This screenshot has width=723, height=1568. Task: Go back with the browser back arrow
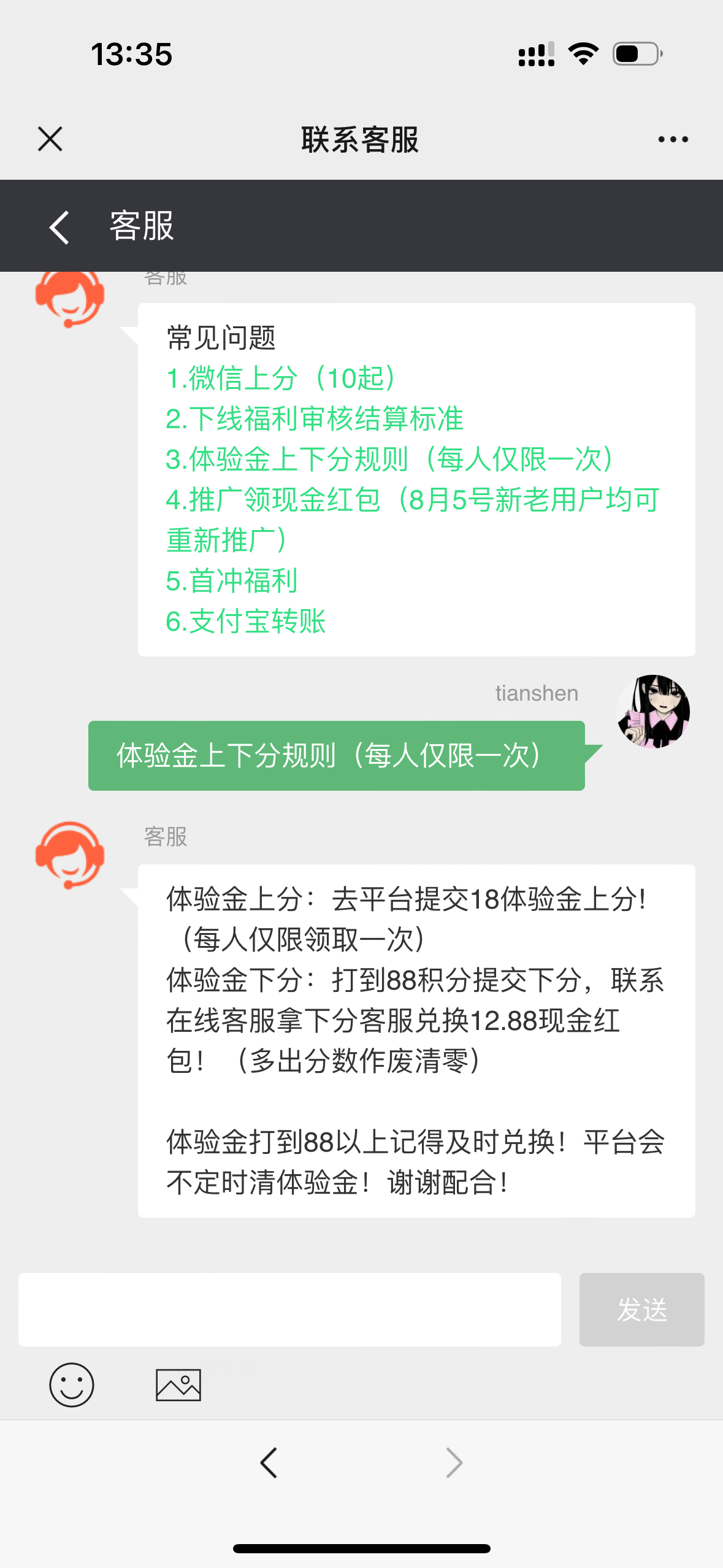[269, 1463]
